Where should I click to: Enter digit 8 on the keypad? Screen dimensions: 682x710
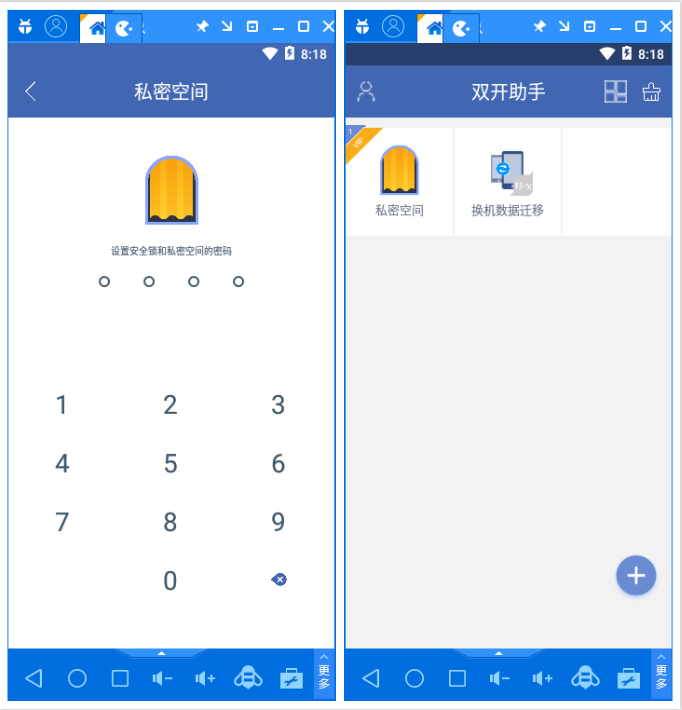[170, 522]
